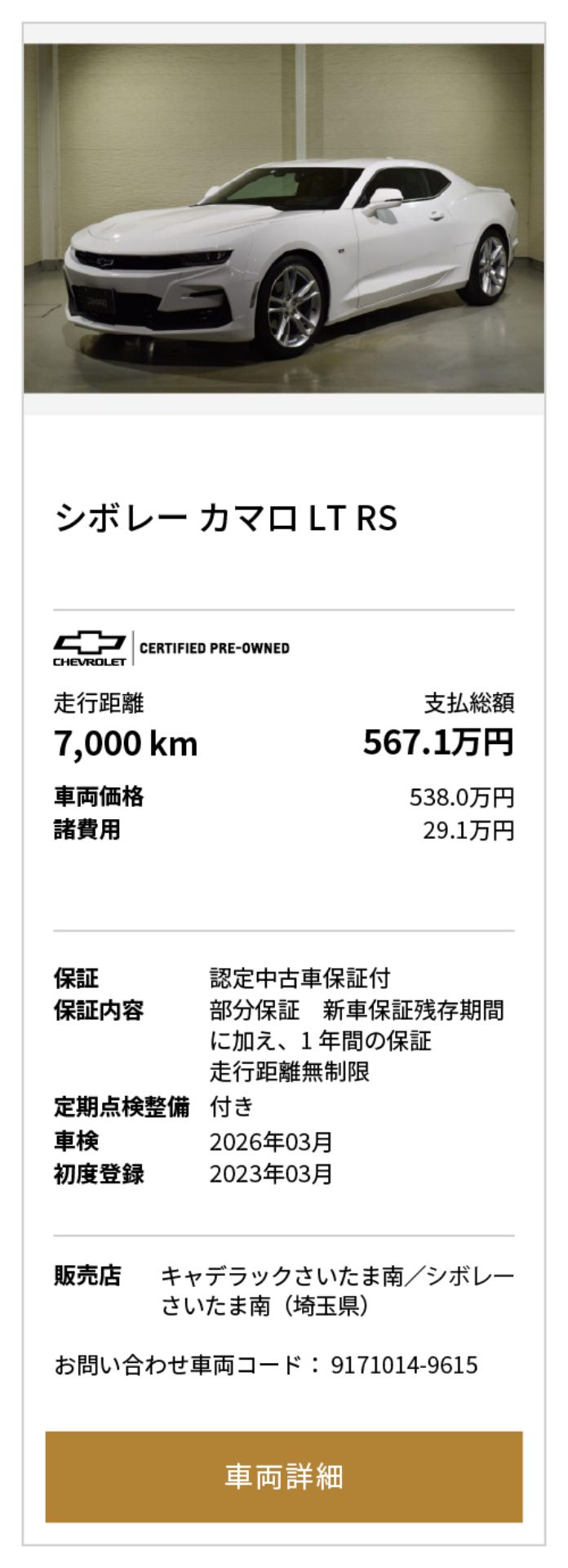Open the white Camaro LT RS photo
The height and width of the screenshot is (1568, 568).
[x=283, y=218]
